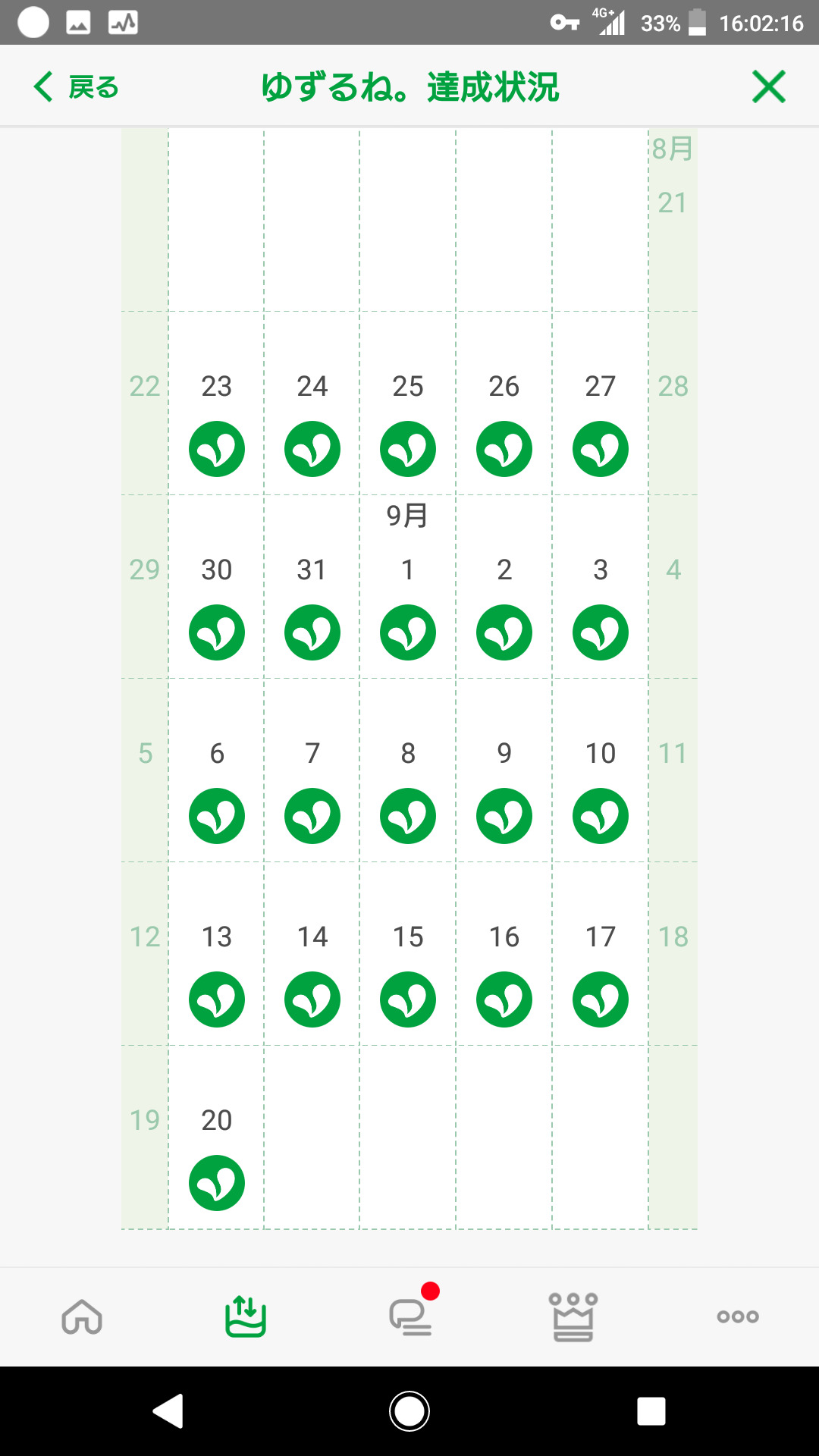Tap the Android home button
This screenshot has width=819, height=1456.
coord(409,1411)
